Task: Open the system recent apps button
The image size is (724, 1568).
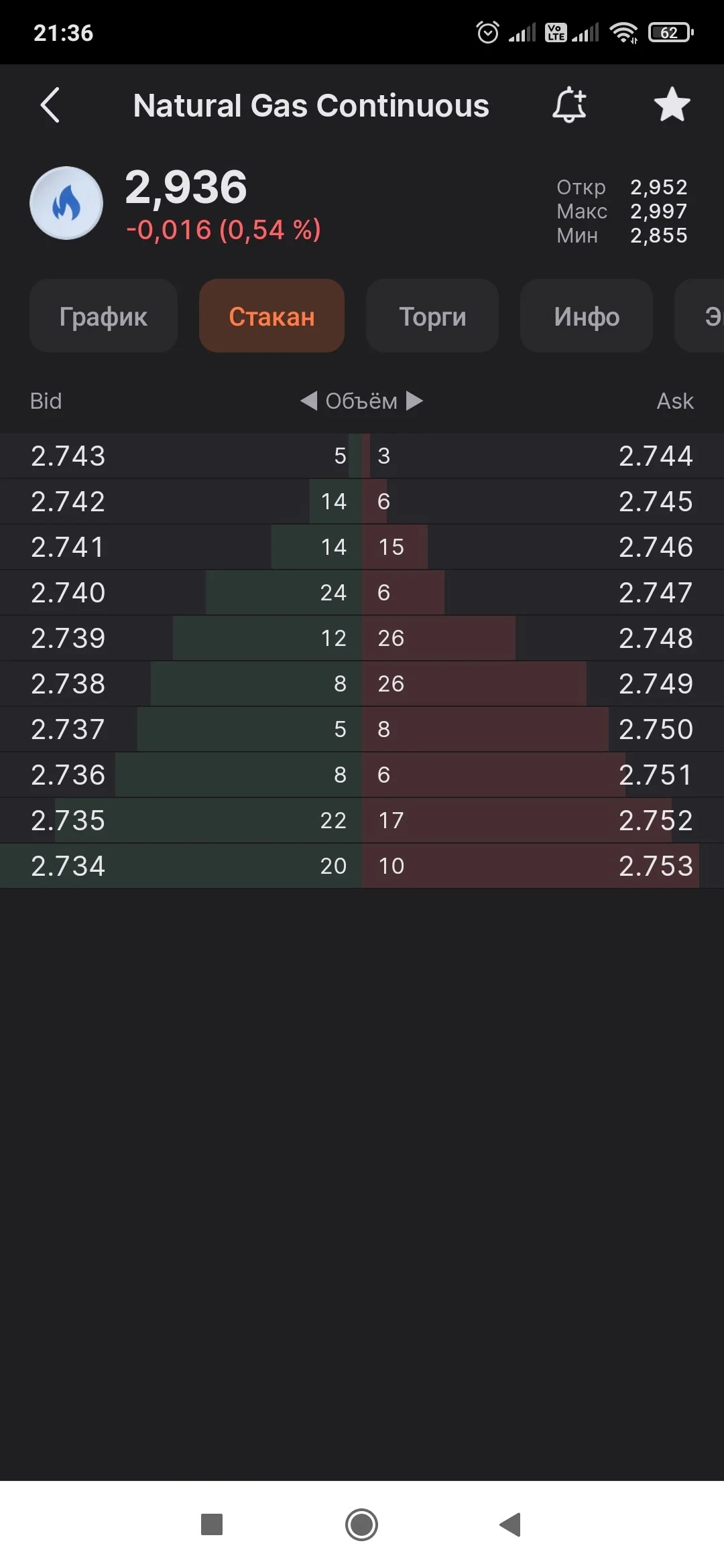Action: pos(212,1524)
